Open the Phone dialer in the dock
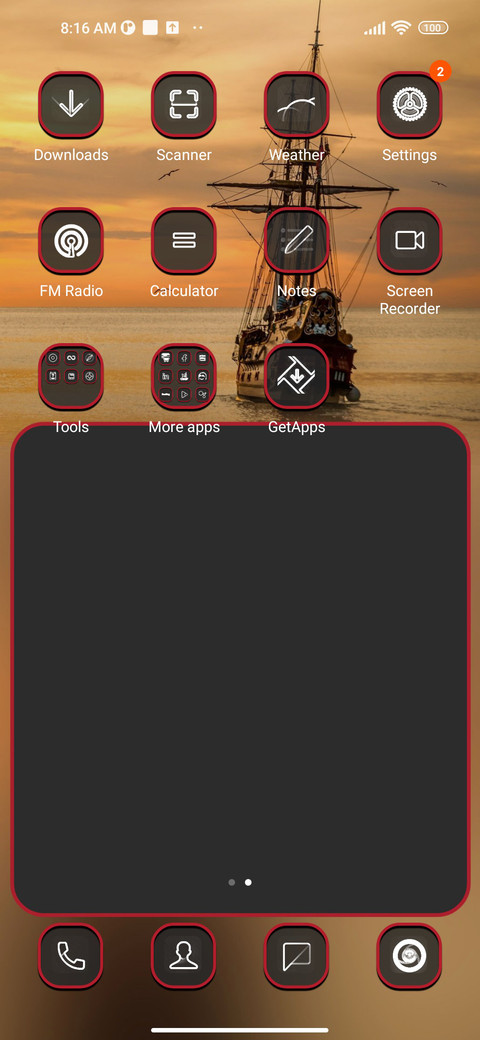The image size is (480, 1040). (71, 956)
